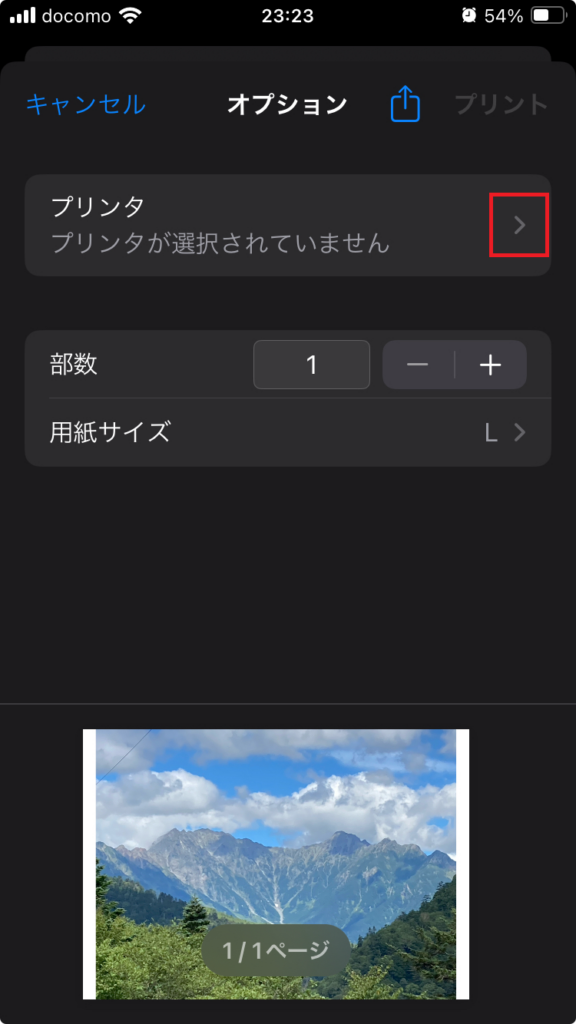Screen dimensions: 576x1024
Task: Open the share sheet icon
Action: point(405,103)
